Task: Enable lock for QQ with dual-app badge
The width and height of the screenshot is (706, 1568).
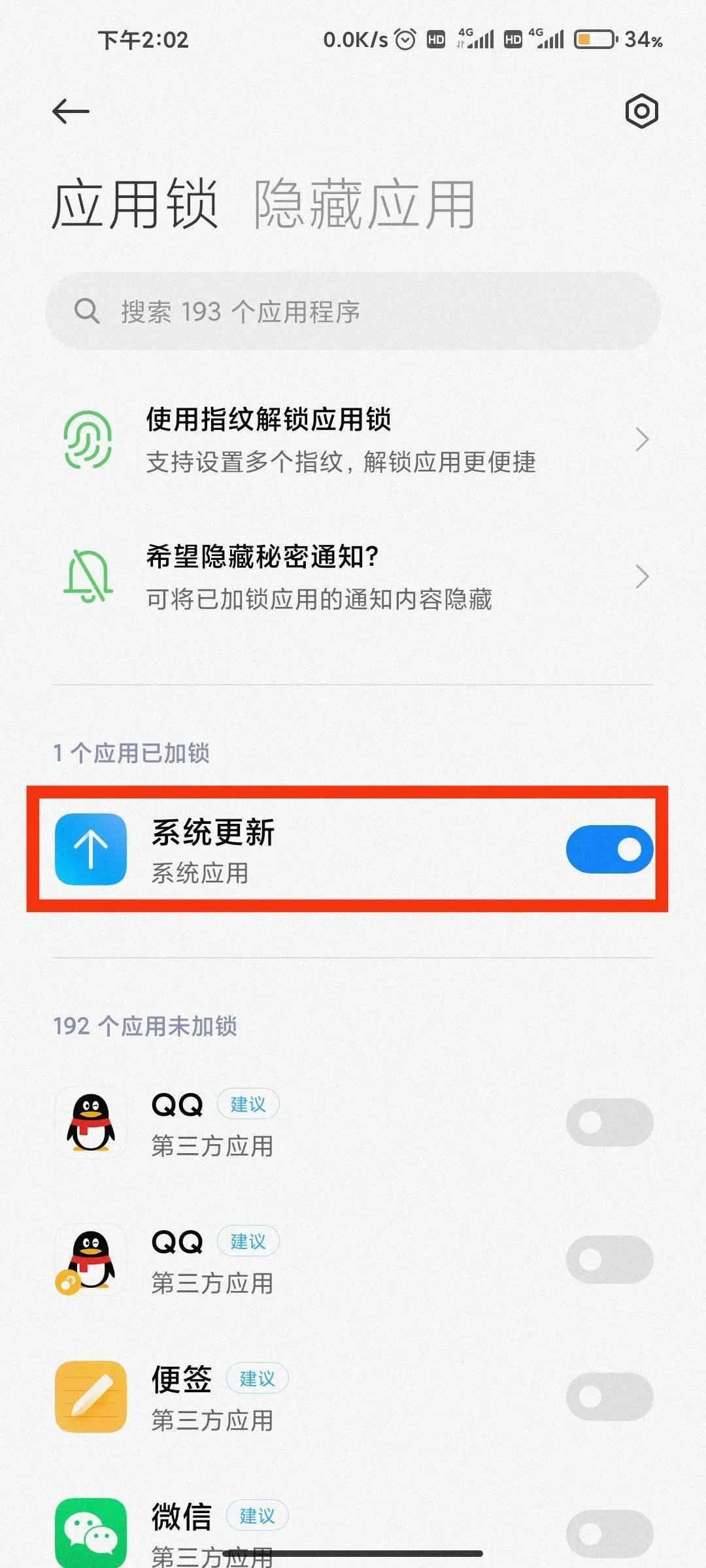Action: (609, 1259)
